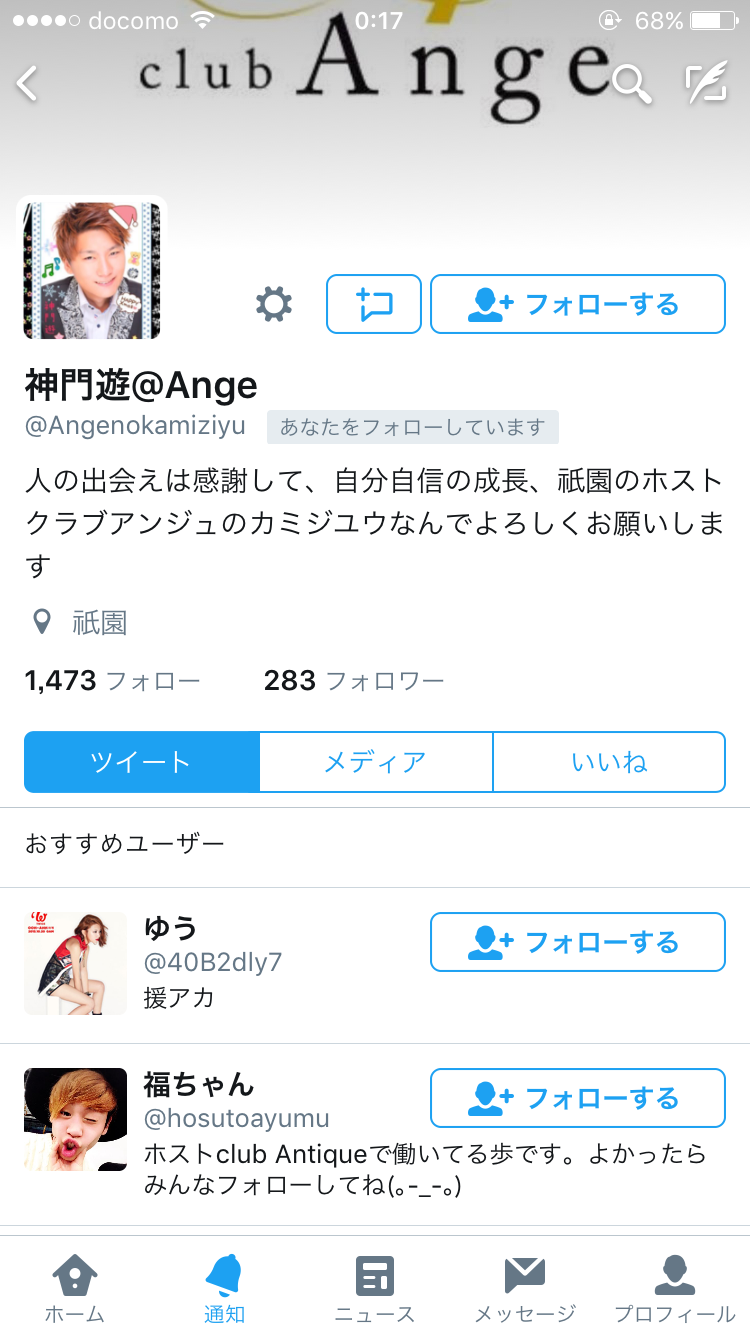750x1334 pixels.
Task: Follow 神門遊@Ange with フォローする
Action: (x=577, y=304)
